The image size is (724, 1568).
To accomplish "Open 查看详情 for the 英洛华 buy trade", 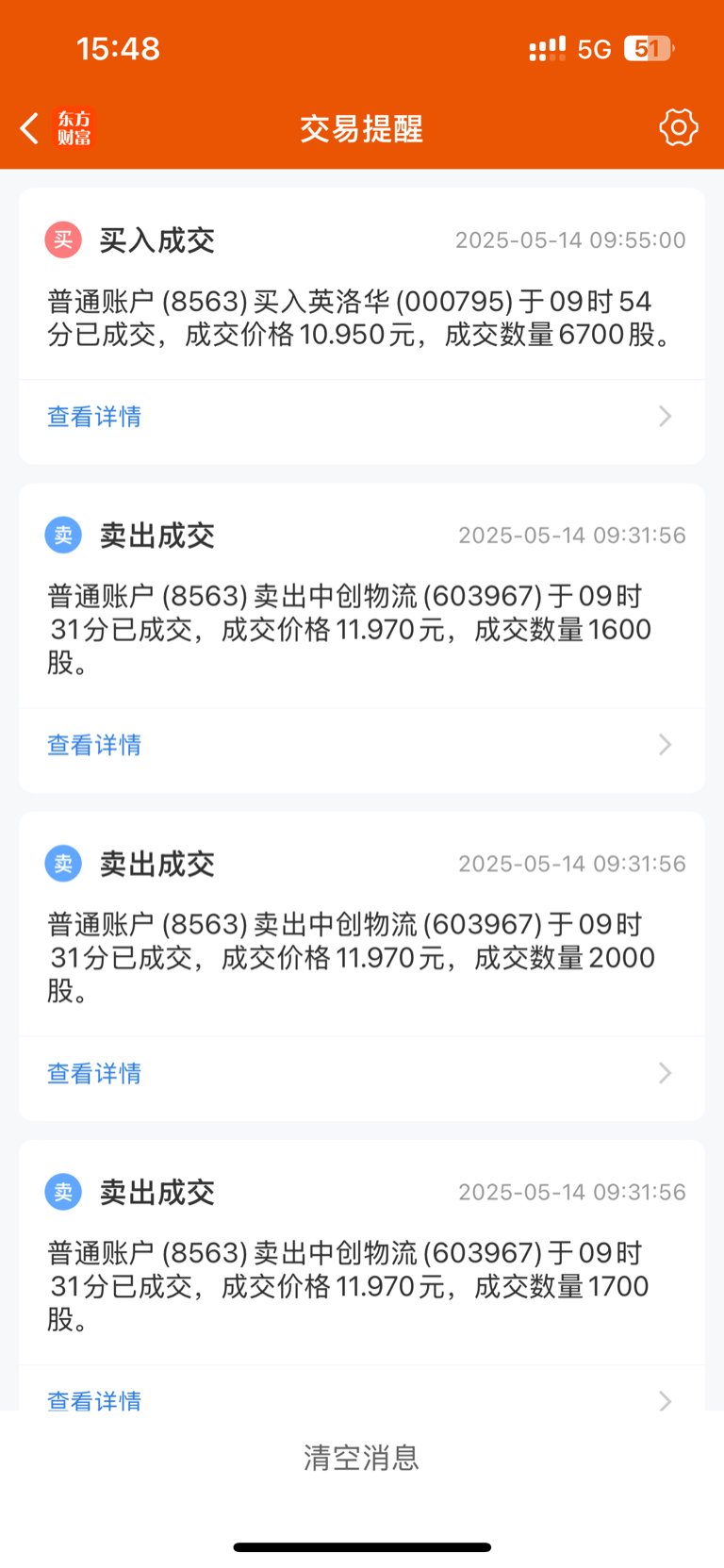I will (x=361, y=417).
